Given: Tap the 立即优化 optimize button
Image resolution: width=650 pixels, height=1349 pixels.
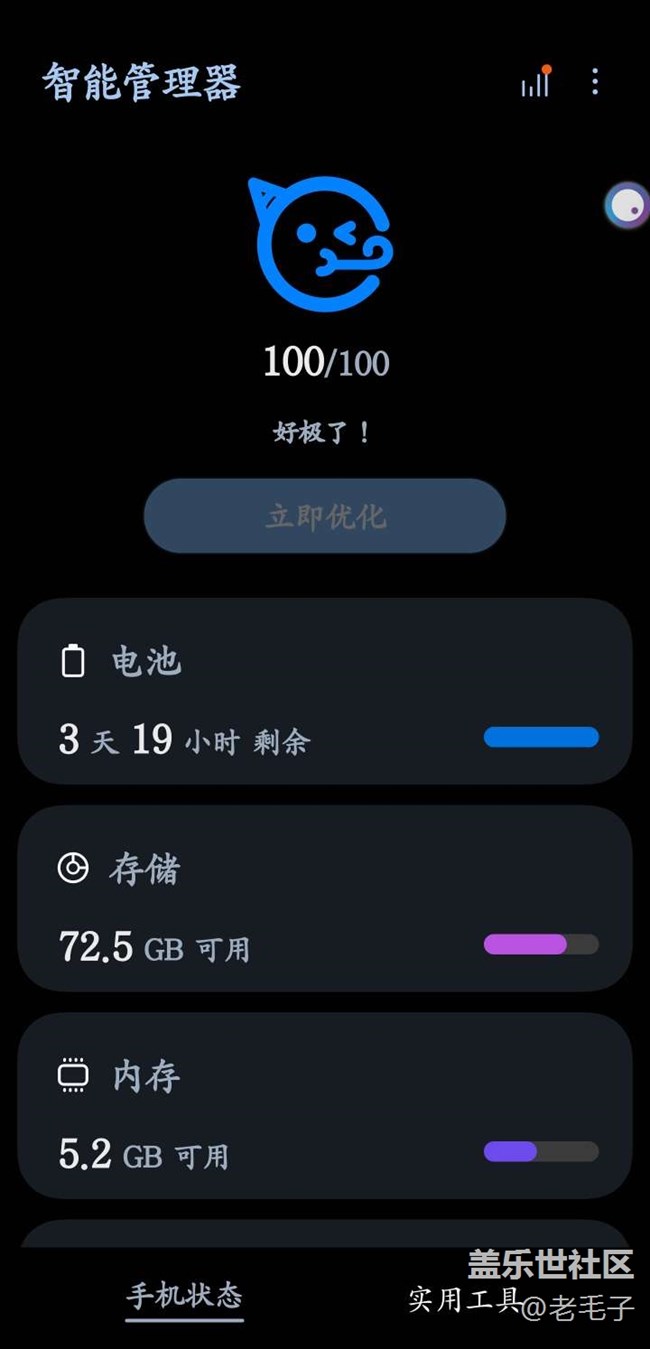Looking at the screenshot, I should click(325, 516).
